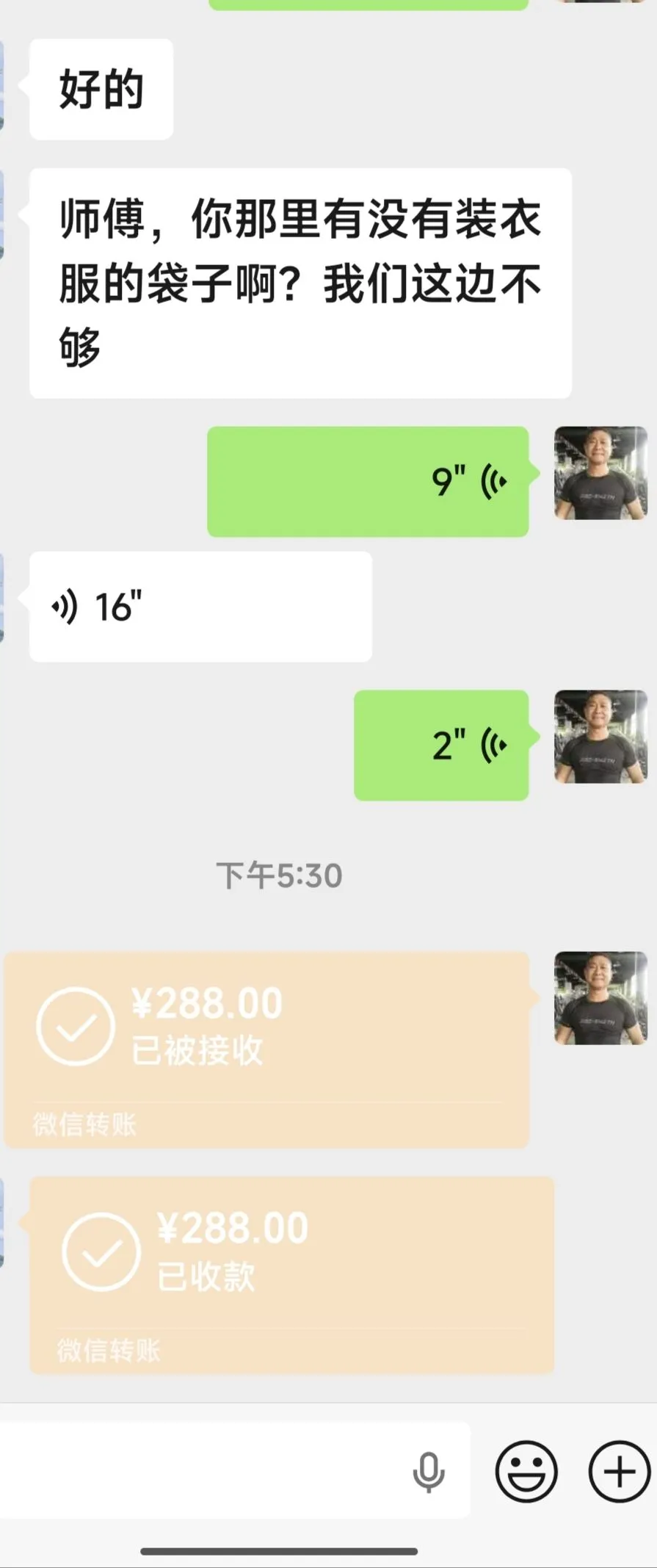Screen dimensions: 657x1568
Task: Open the ¥288.00 transfer marked 已被接收
Action: click(266, 1049)
